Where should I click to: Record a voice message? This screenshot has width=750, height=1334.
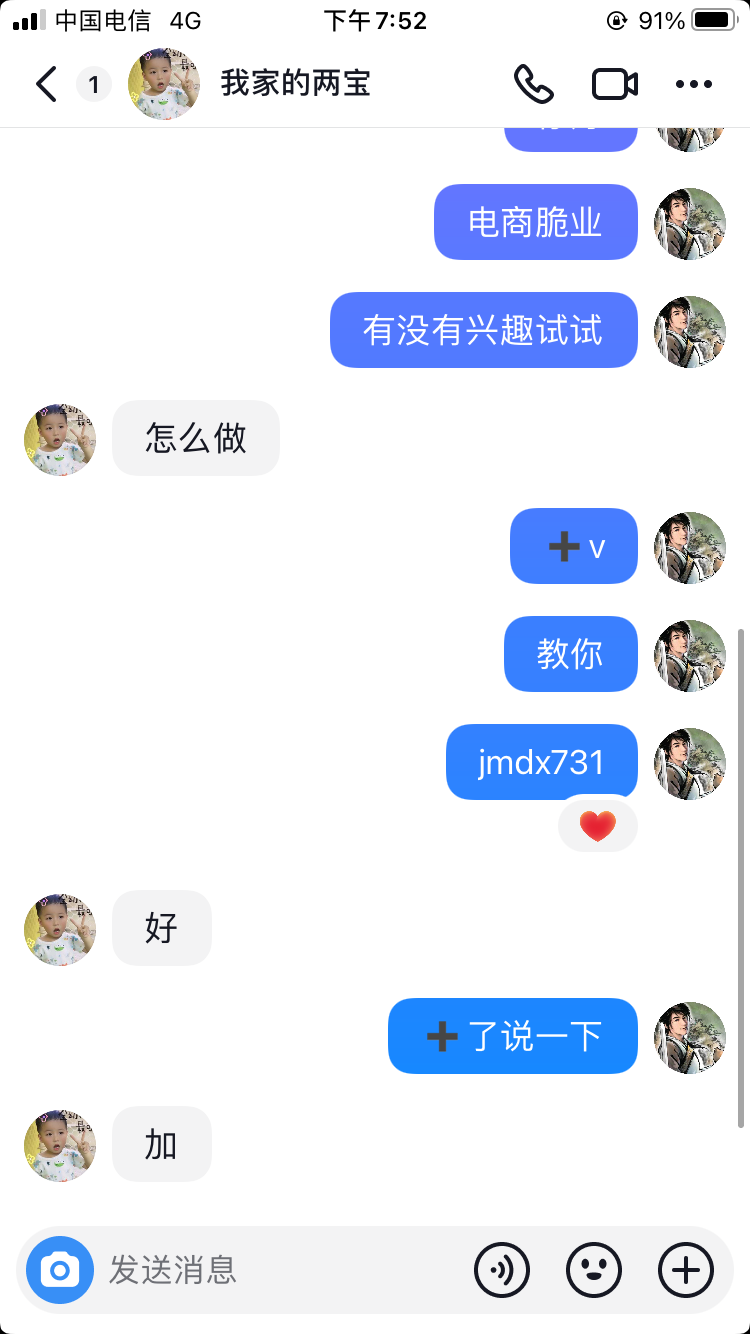pyautogui.click(x=502, y=1270)
